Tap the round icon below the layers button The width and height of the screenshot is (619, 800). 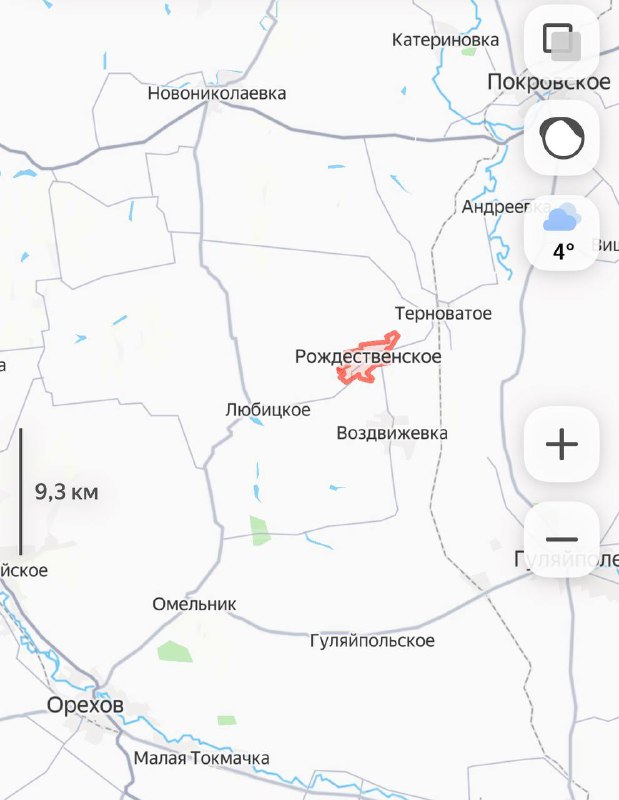coord(561,138)
